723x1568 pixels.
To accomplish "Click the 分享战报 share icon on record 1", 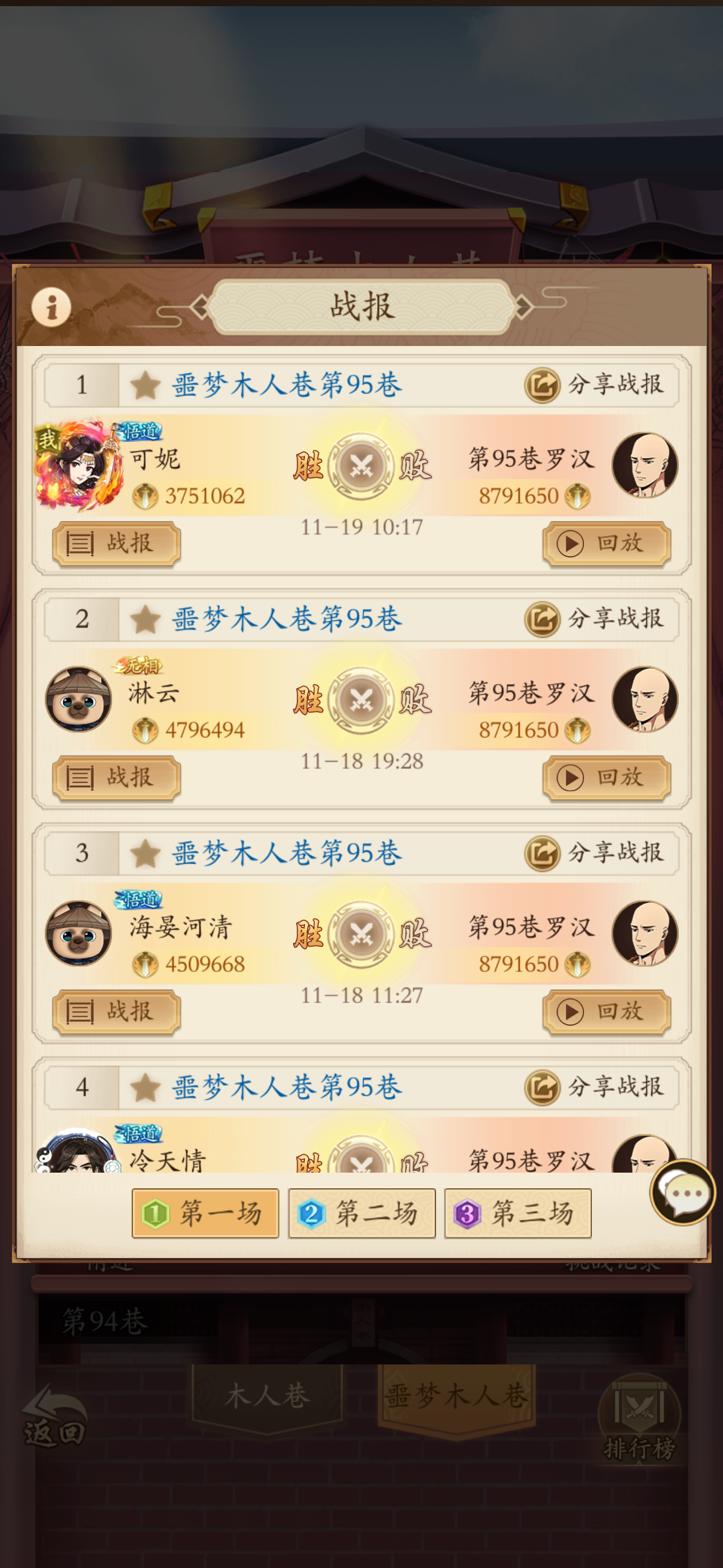I will [x=543, y=384].
